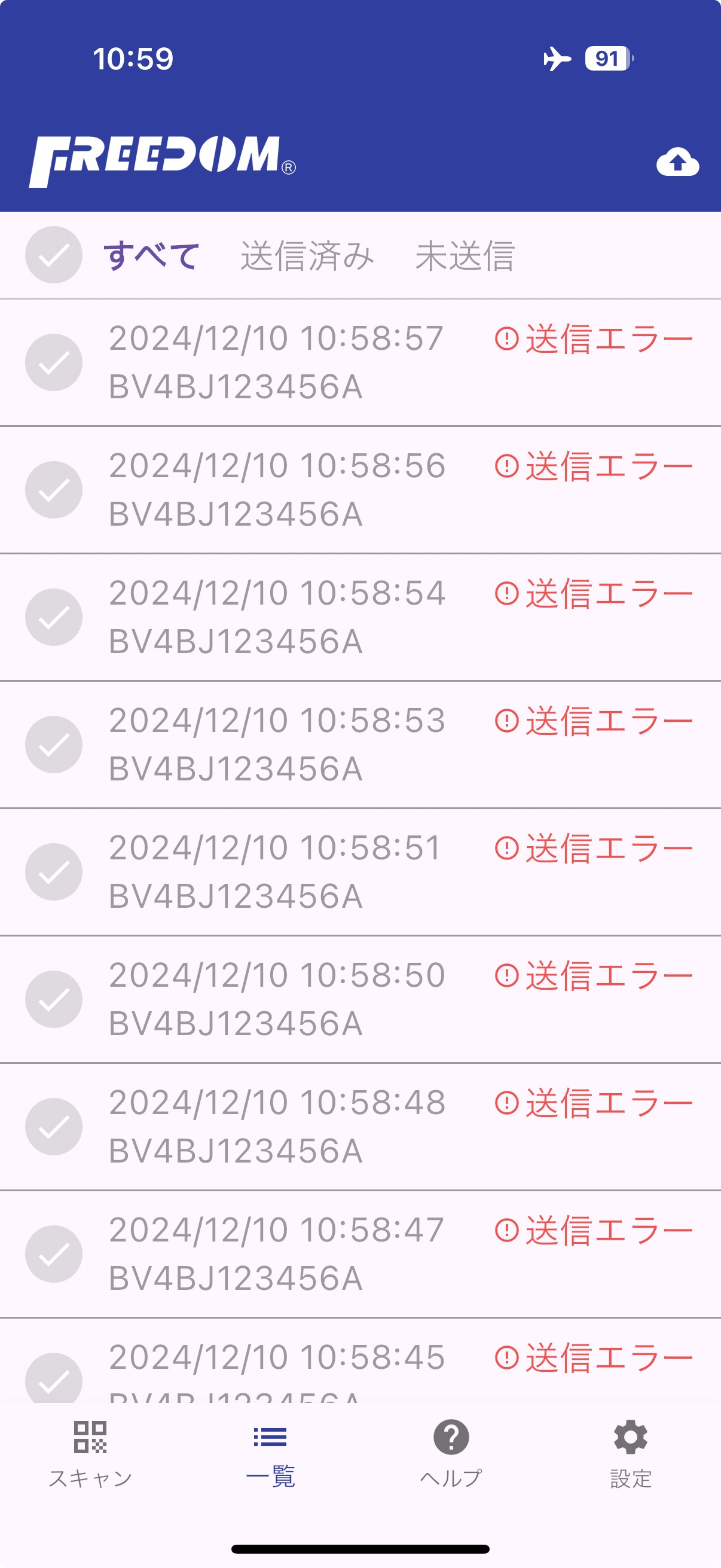This screenshot has width=721, height=1568.
Task: Tap the cloud upload icon
Action: click(x=677, y=163)
